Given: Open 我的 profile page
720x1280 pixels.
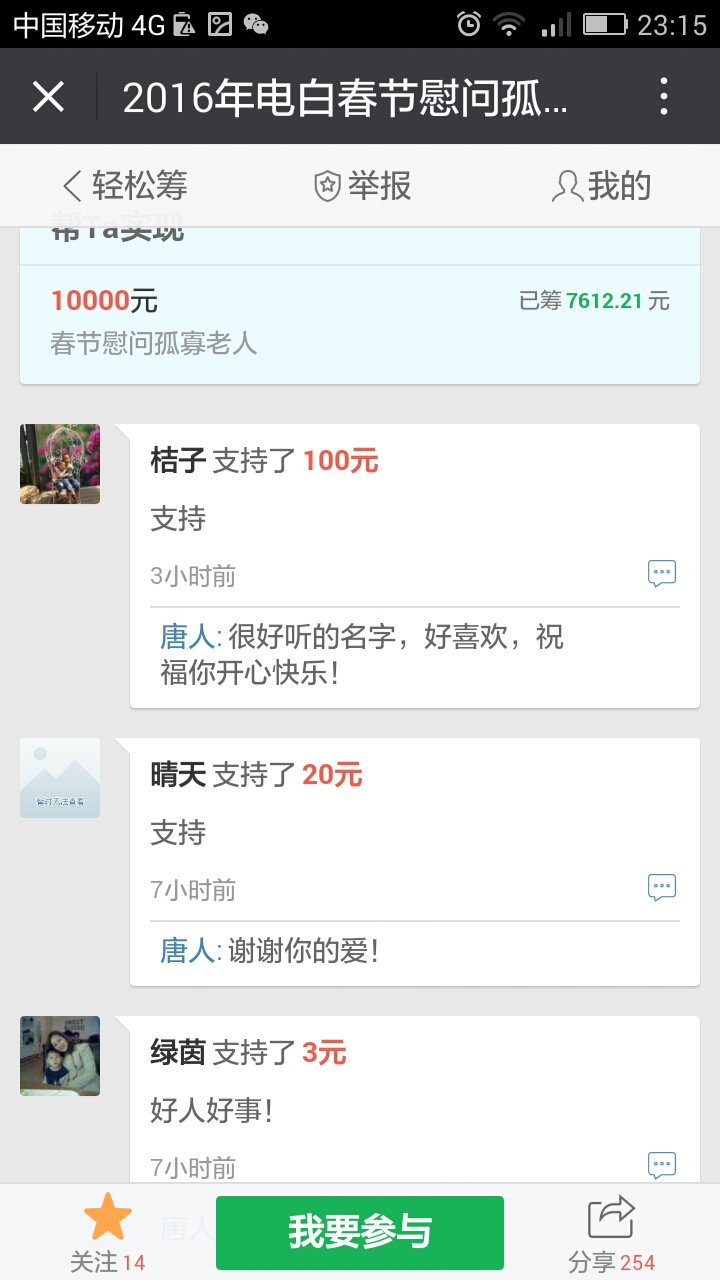Looking at the screenshot, I should pos(602,186).
